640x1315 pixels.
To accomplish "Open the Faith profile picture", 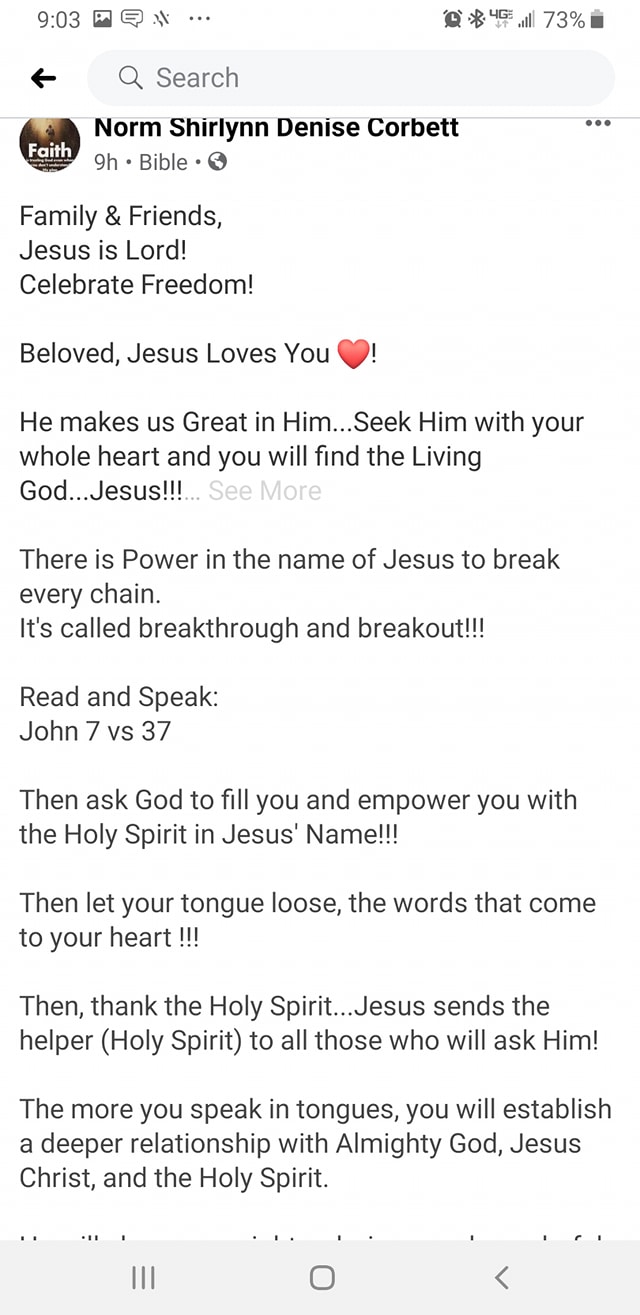I will pyautogui.click(x=49, y=148).
